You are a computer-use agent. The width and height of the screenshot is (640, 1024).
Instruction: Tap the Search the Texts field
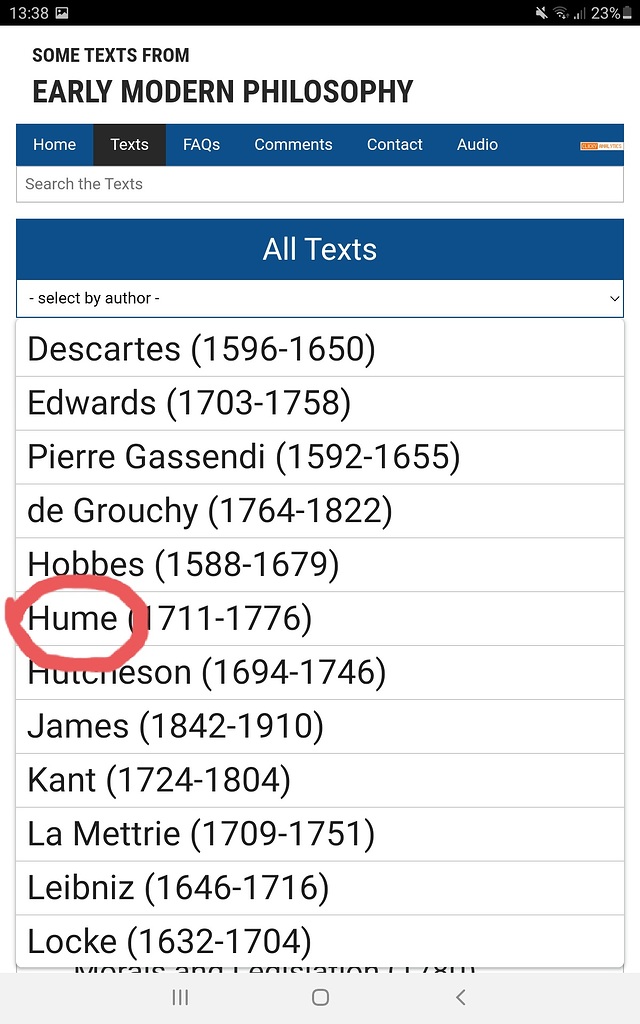pos(320,184)
